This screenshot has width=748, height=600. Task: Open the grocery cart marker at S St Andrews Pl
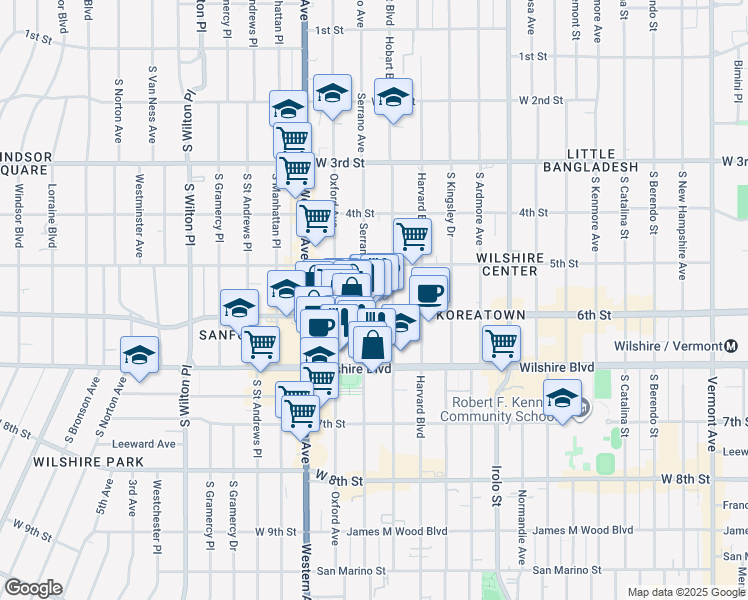pyautogui.click(x=260, y=346)
